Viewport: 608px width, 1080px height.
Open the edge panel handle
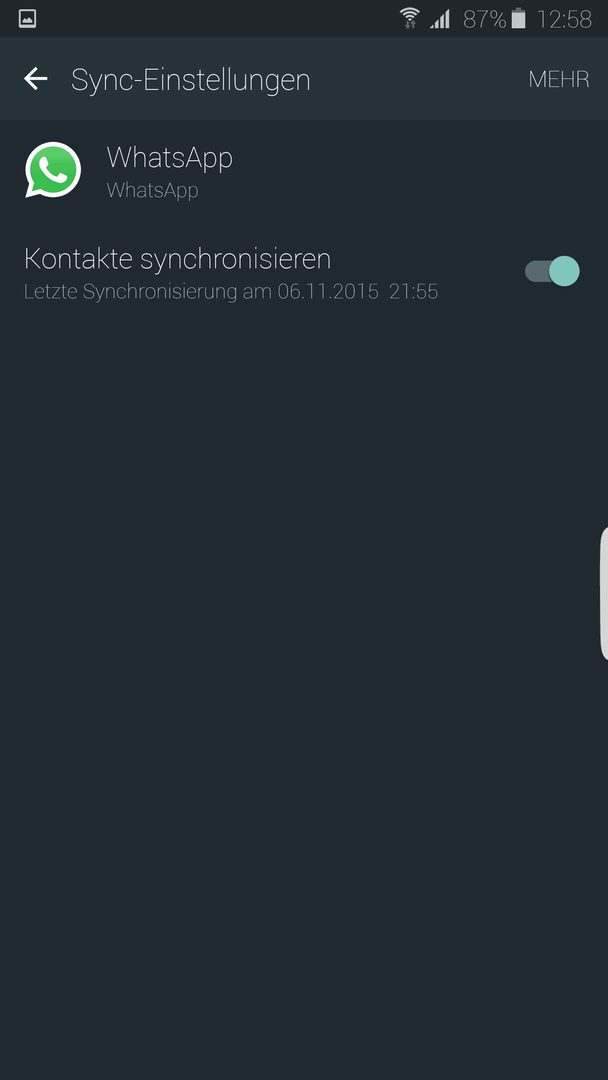click(604, 594)
